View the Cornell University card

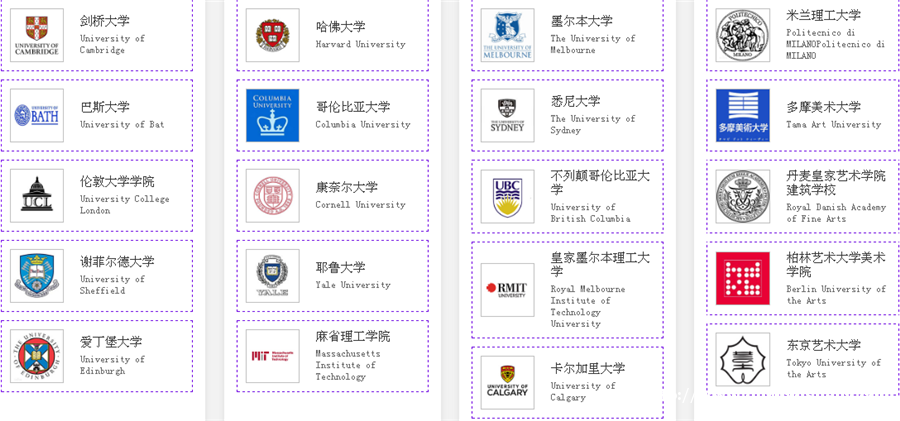tap(332, 195)
